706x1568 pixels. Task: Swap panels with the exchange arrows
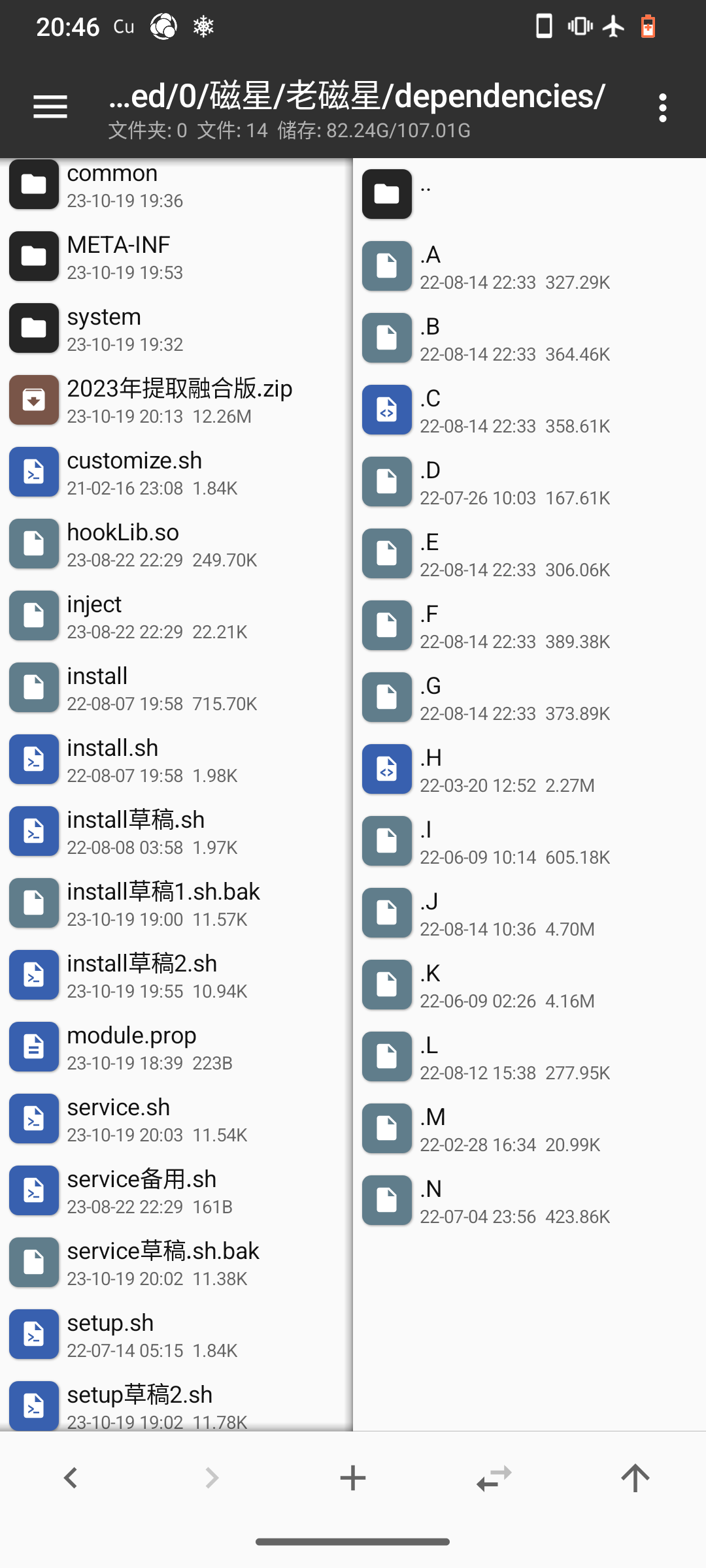pyautogui.click(x=494, y=1478)
